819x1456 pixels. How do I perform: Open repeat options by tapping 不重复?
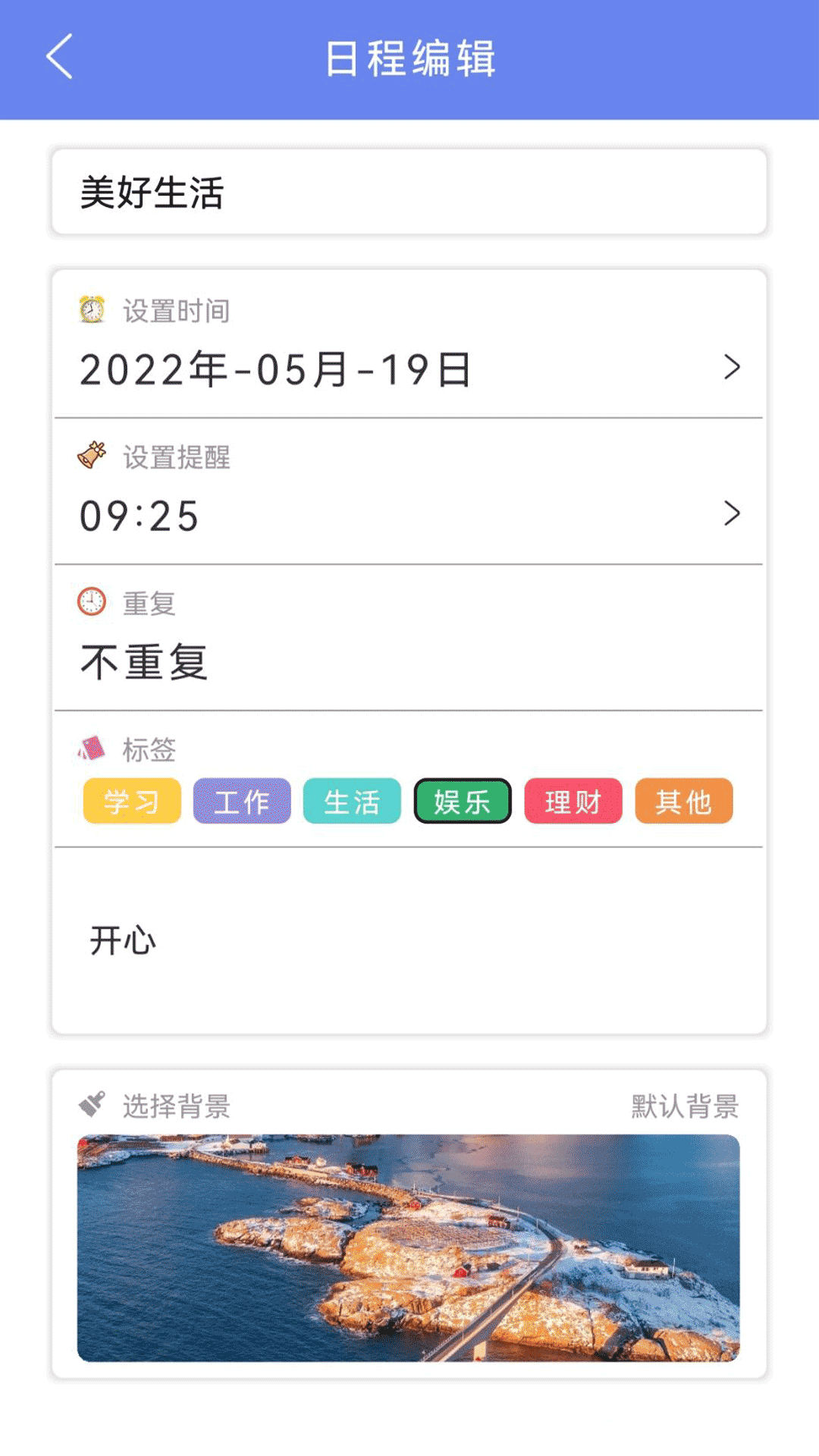pyautogui.click(x=144, y=661)
